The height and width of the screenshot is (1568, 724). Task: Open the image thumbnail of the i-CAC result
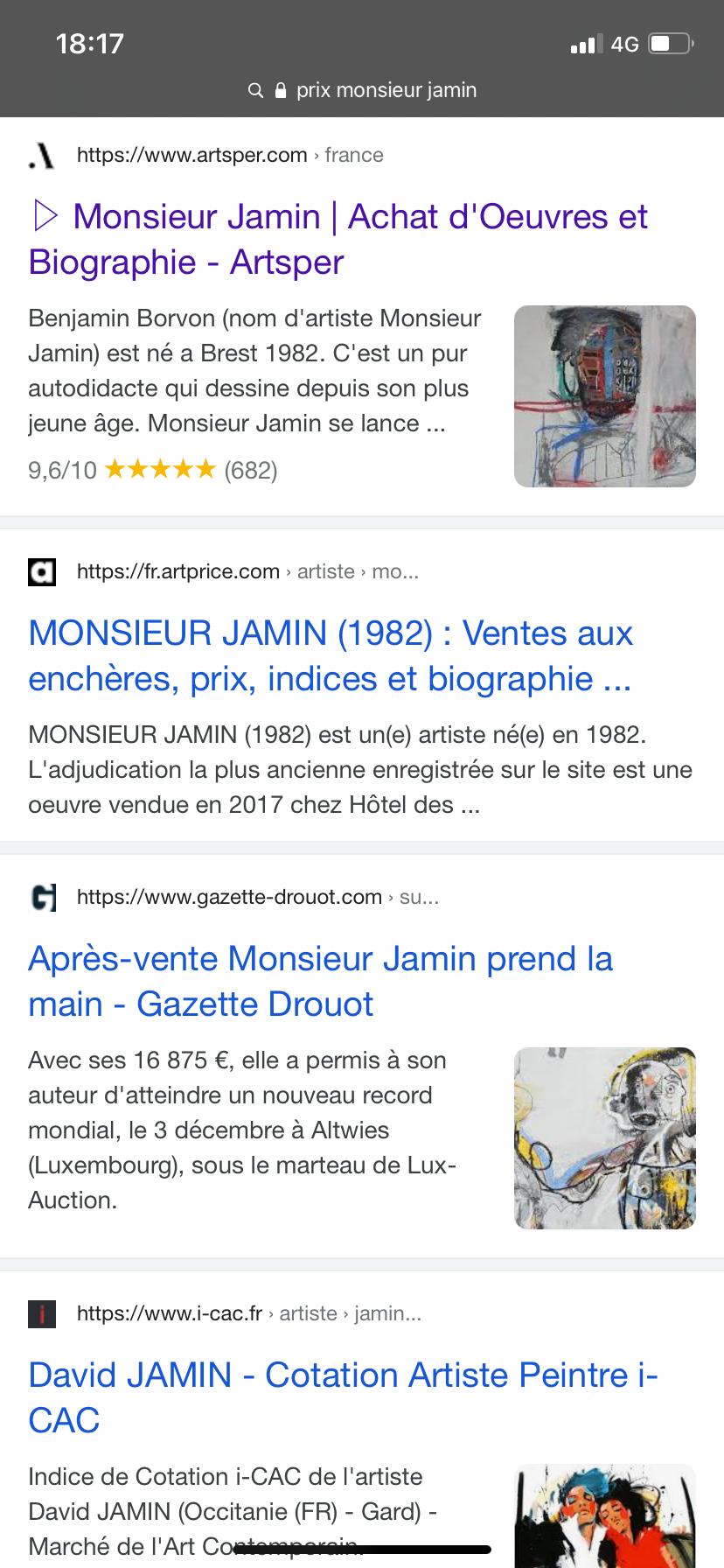click(x=604, y=1515)
